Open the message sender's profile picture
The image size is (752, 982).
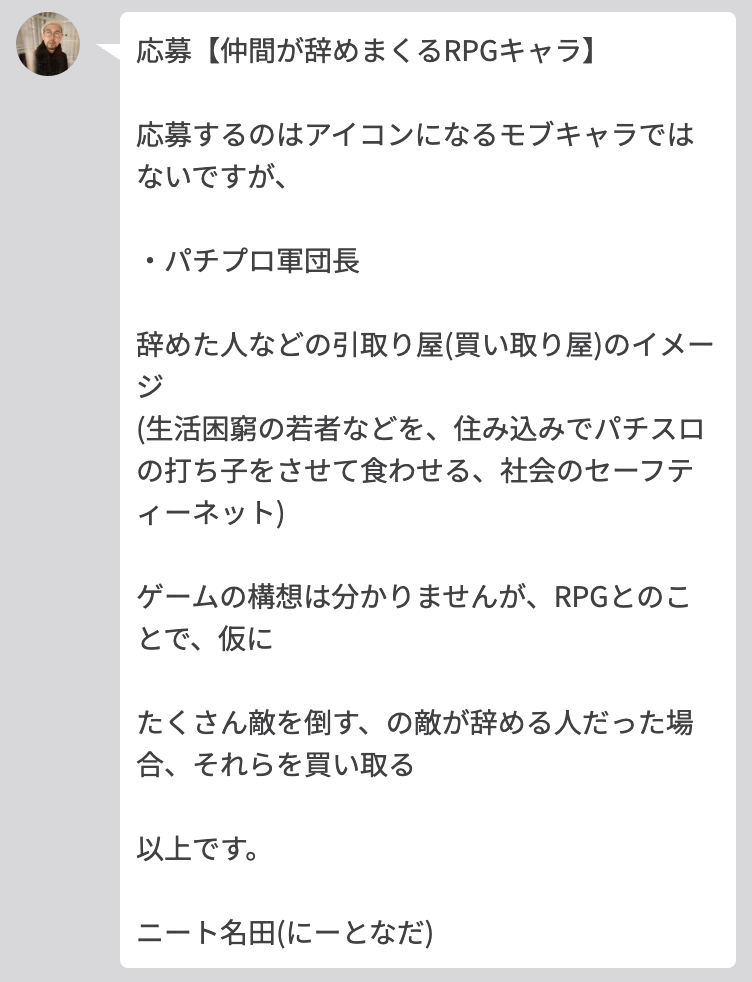tap(47, 44)
